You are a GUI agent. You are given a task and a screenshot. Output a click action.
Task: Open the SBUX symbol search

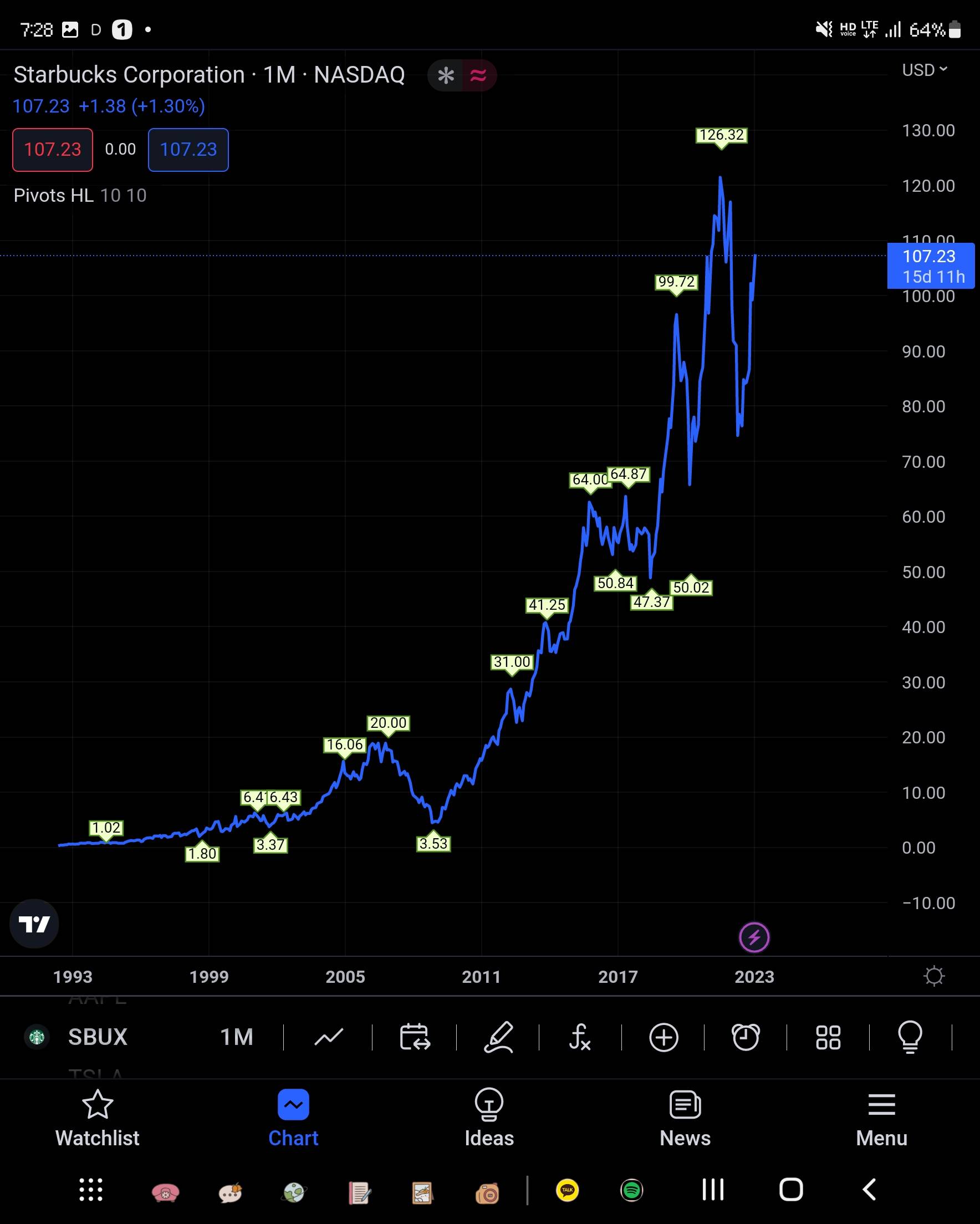pyautogui.click(x=96, y=1037)
